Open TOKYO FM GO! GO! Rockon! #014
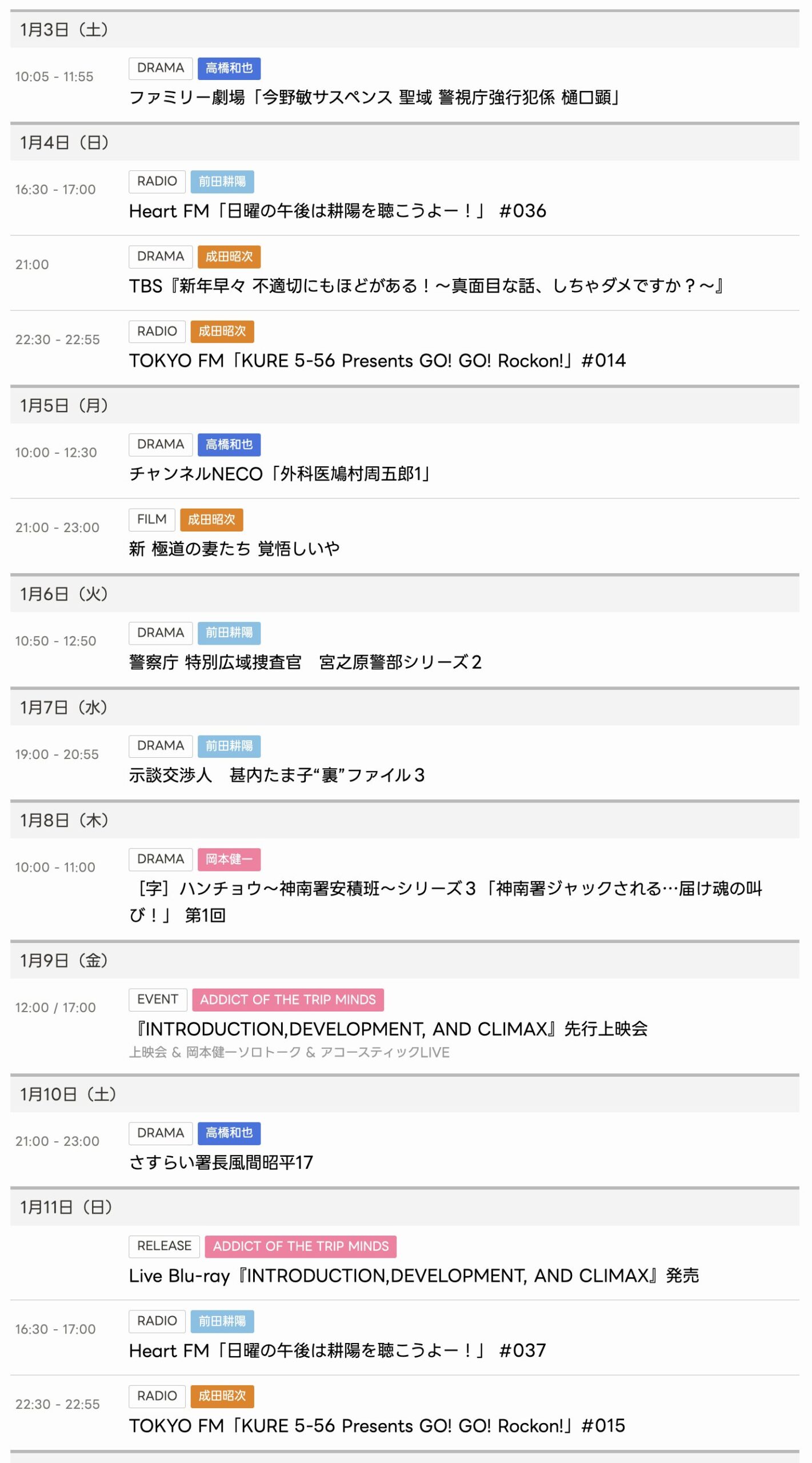 [377, 361]
